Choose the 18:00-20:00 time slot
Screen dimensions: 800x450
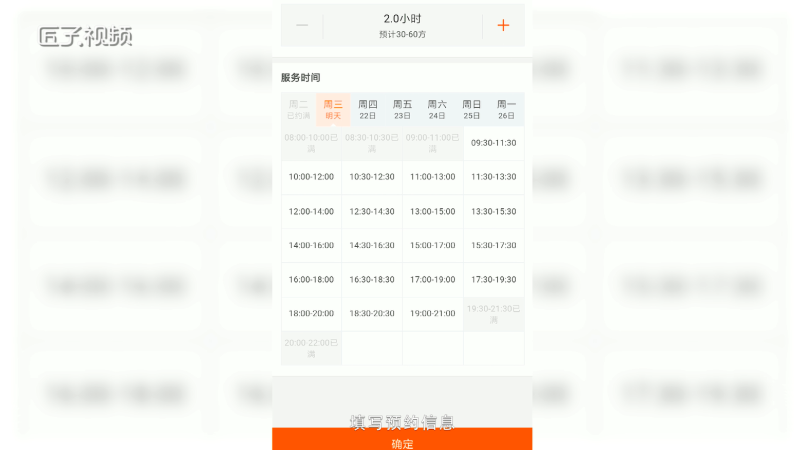311,313
